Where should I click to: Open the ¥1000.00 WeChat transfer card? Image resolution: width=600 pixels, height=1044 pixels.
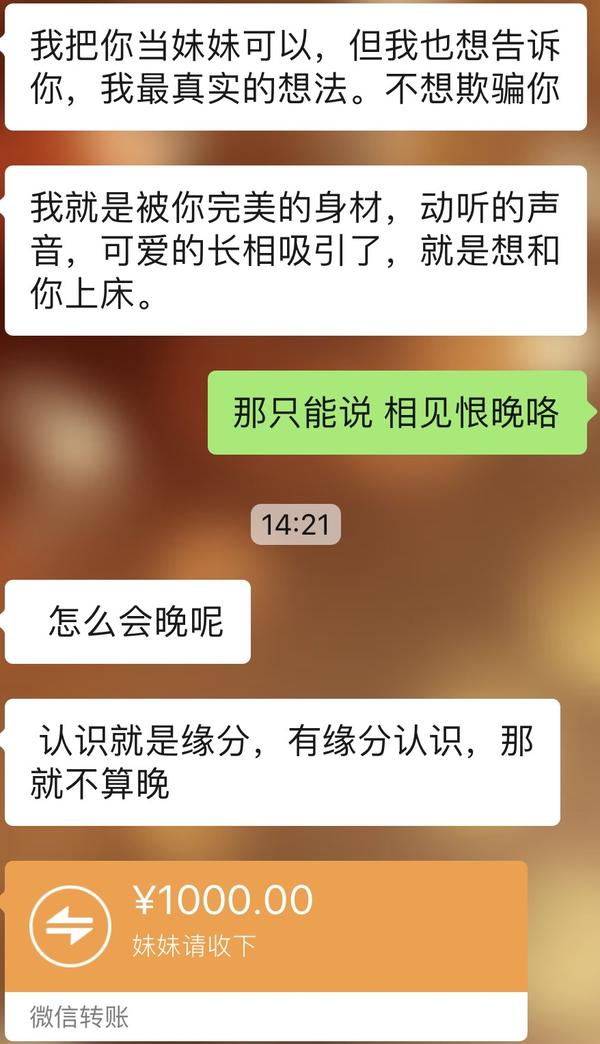[266, 951]
